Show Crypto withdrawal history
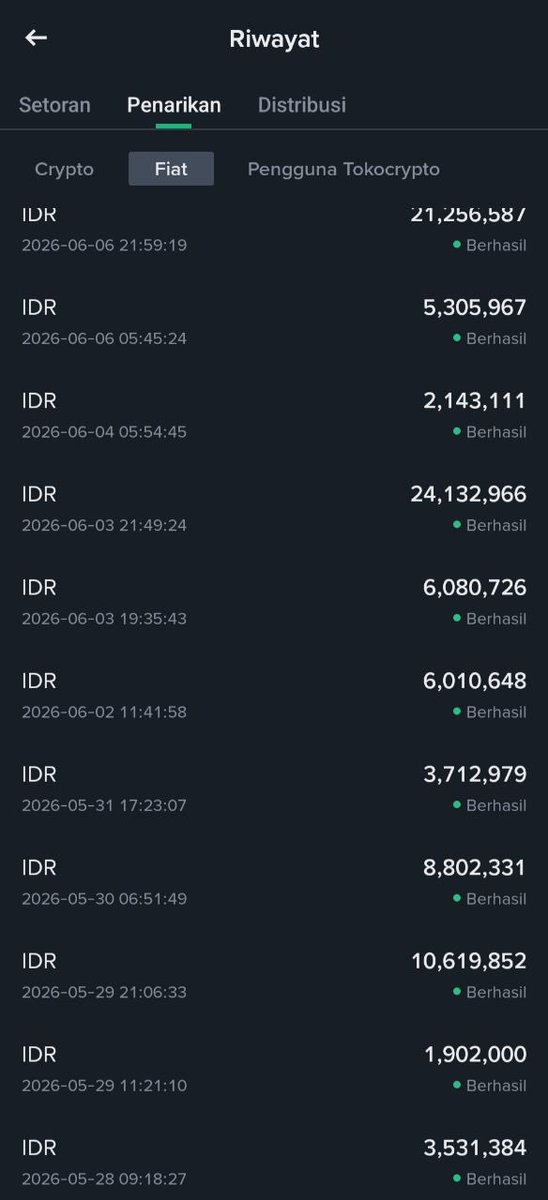This screenshot has width=548, height=1200. click(64, 169)
